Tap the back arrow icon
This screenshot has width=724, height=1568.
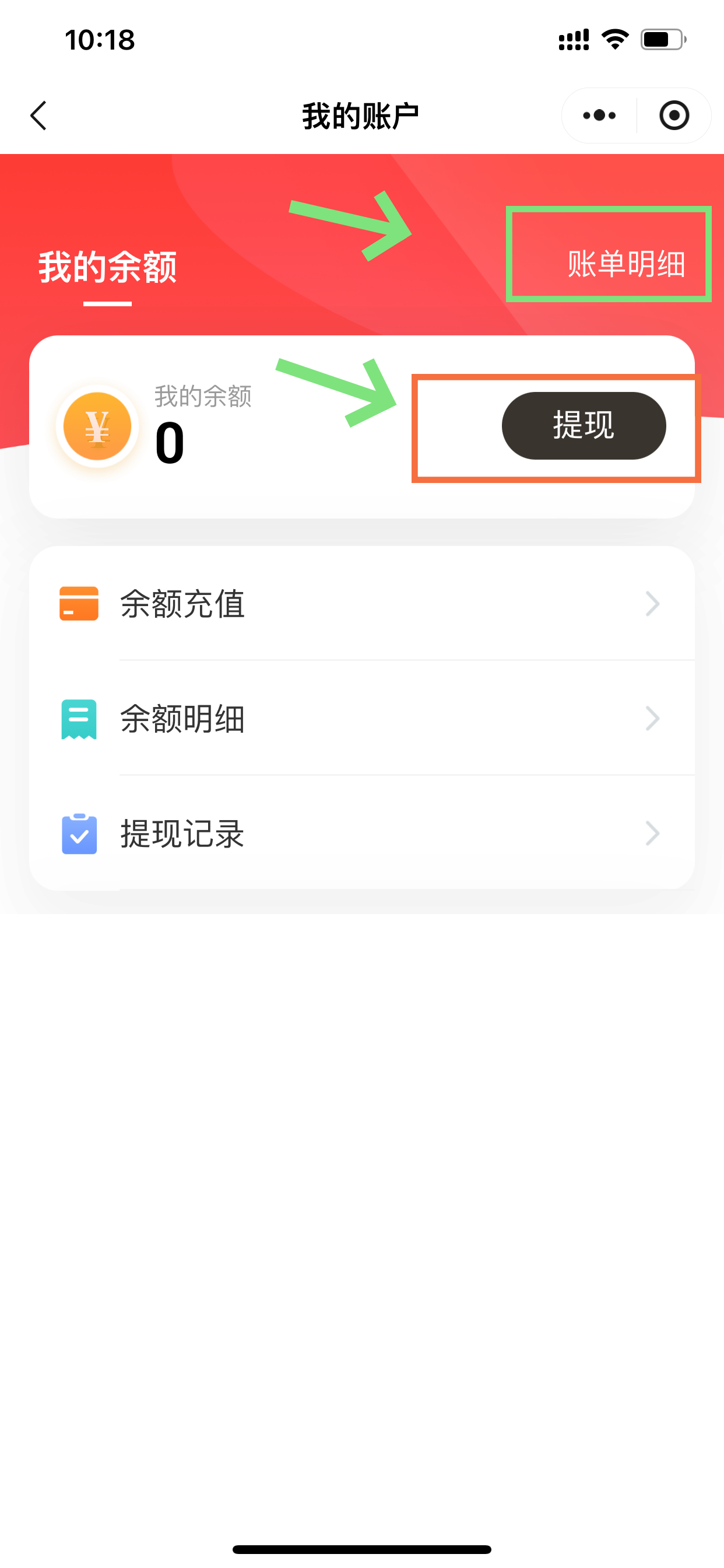point(38,115)
